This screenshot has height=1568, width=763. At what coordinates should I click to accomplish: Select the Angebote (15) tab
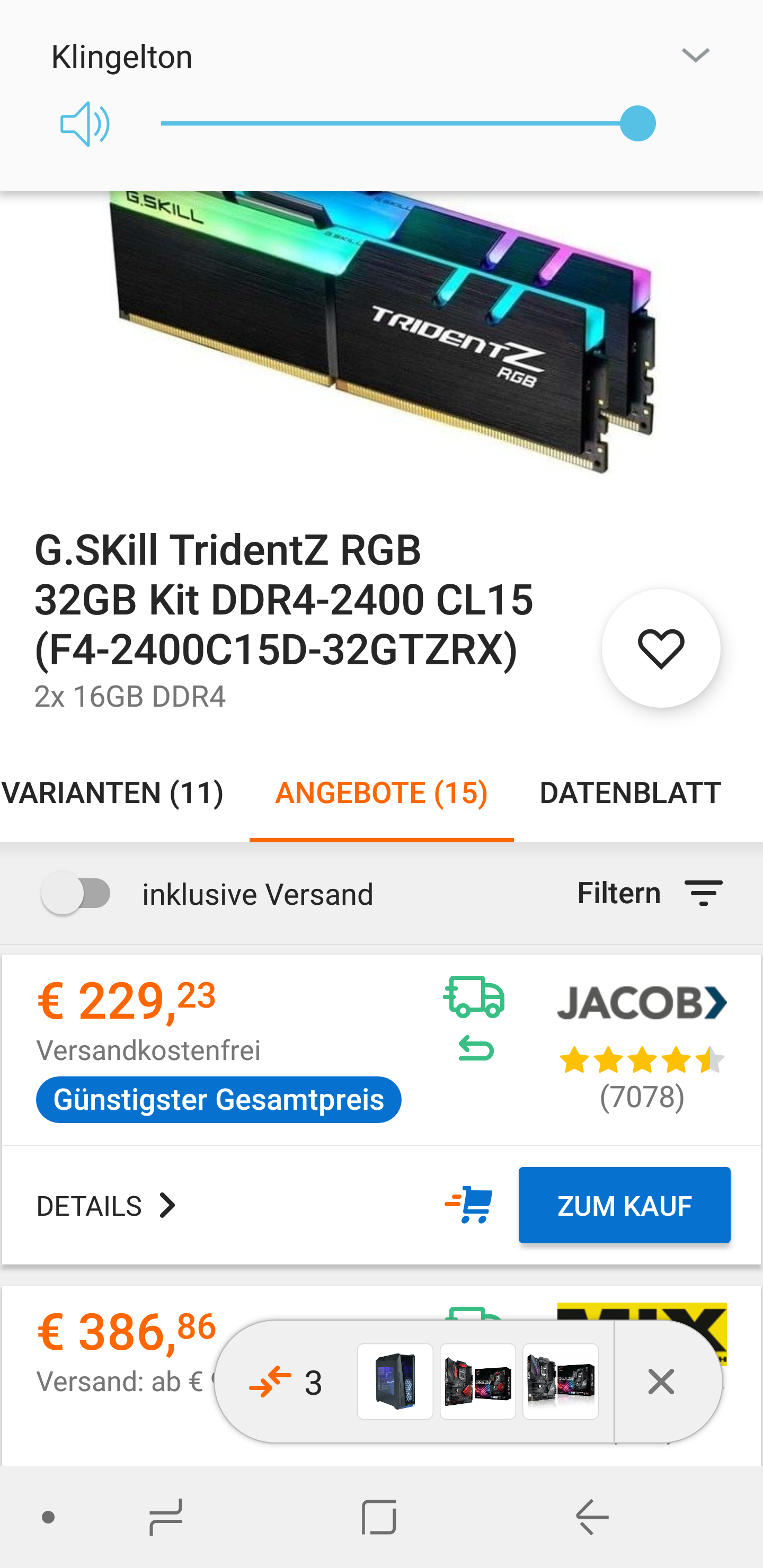pyautogui.click(x=381, y=792)
